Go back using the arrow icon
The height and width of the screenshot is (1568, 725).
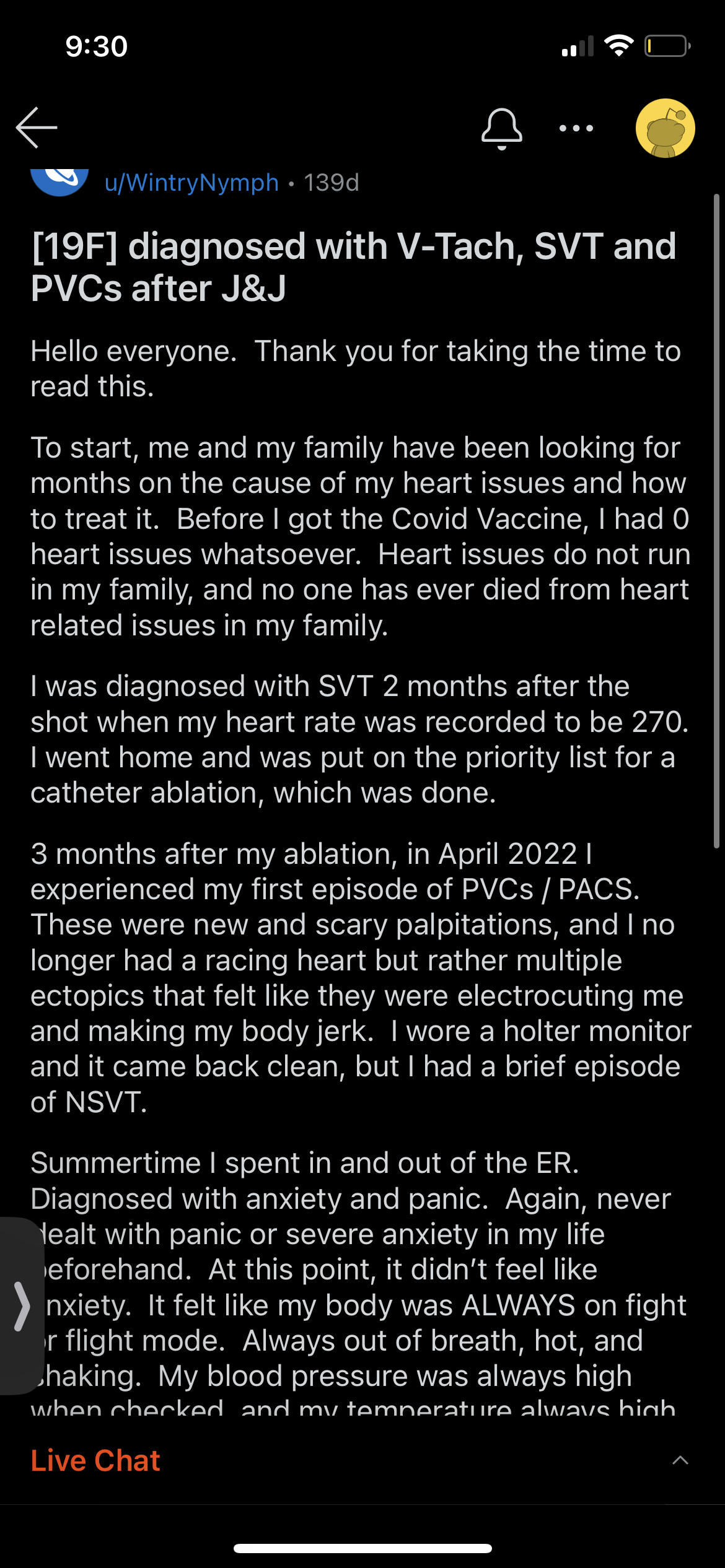pos(37,128)
